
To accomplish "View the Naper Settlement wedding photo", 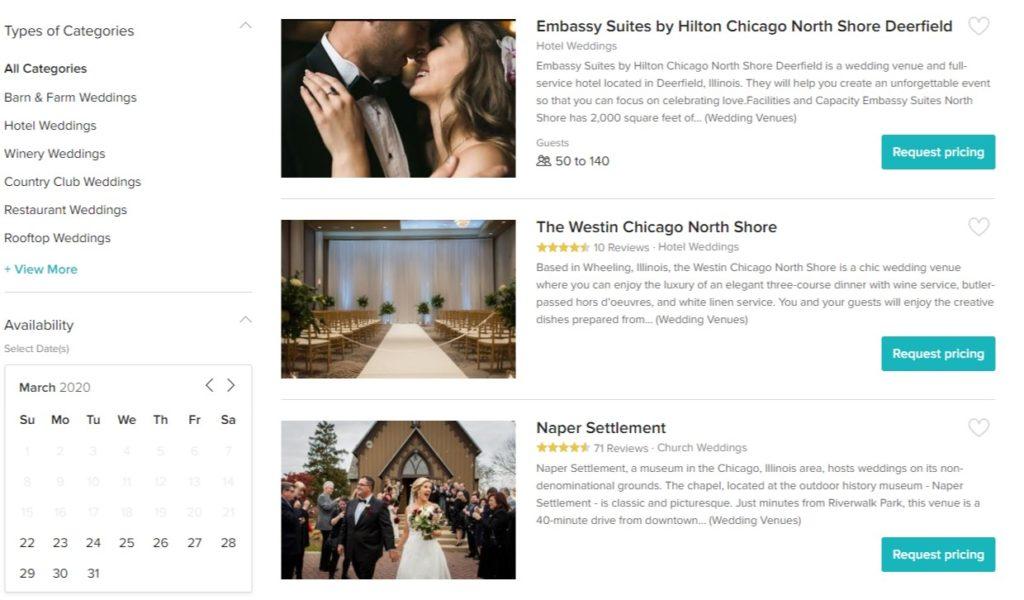I will click(398, 500).
